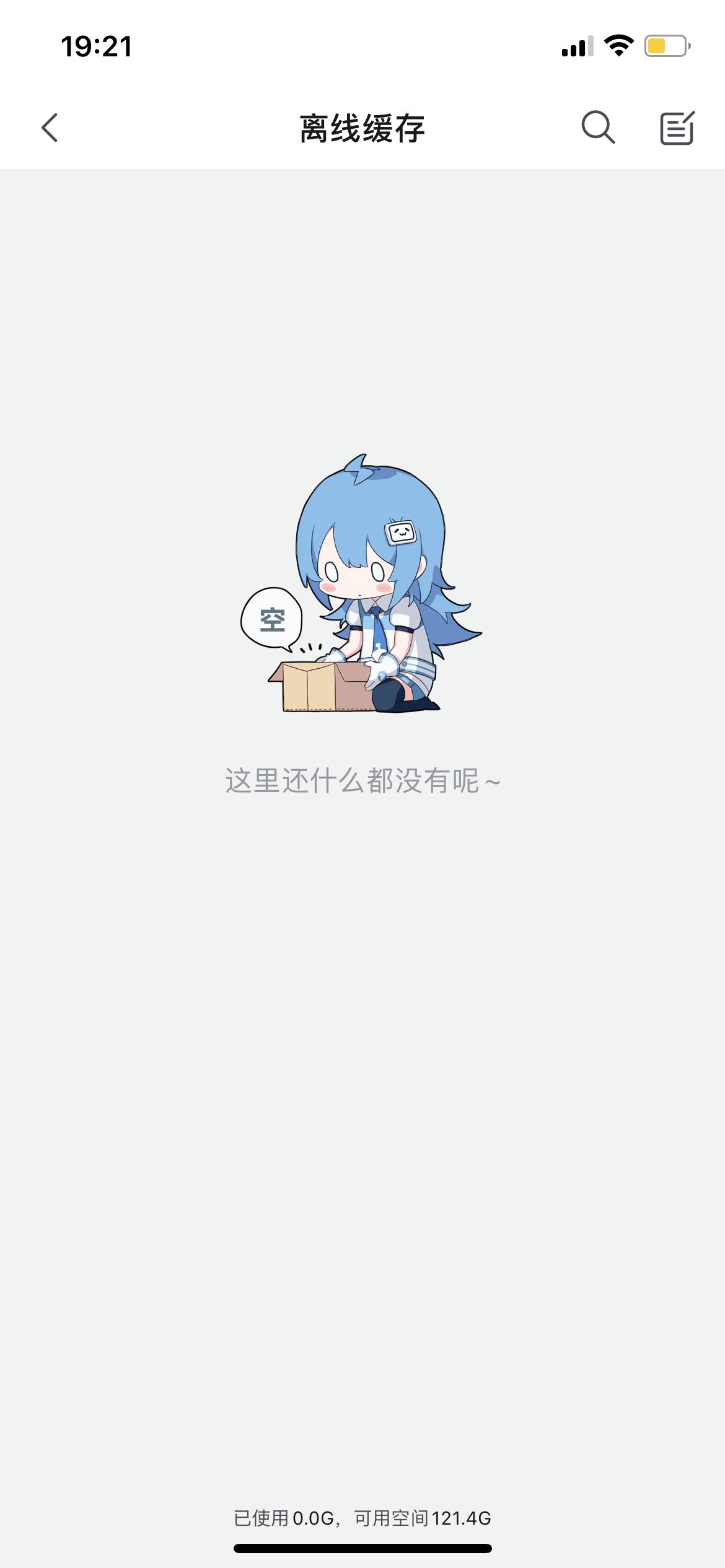Open search in offline cache
Viewport: 725px width, 1568px height.
(598, 128)
